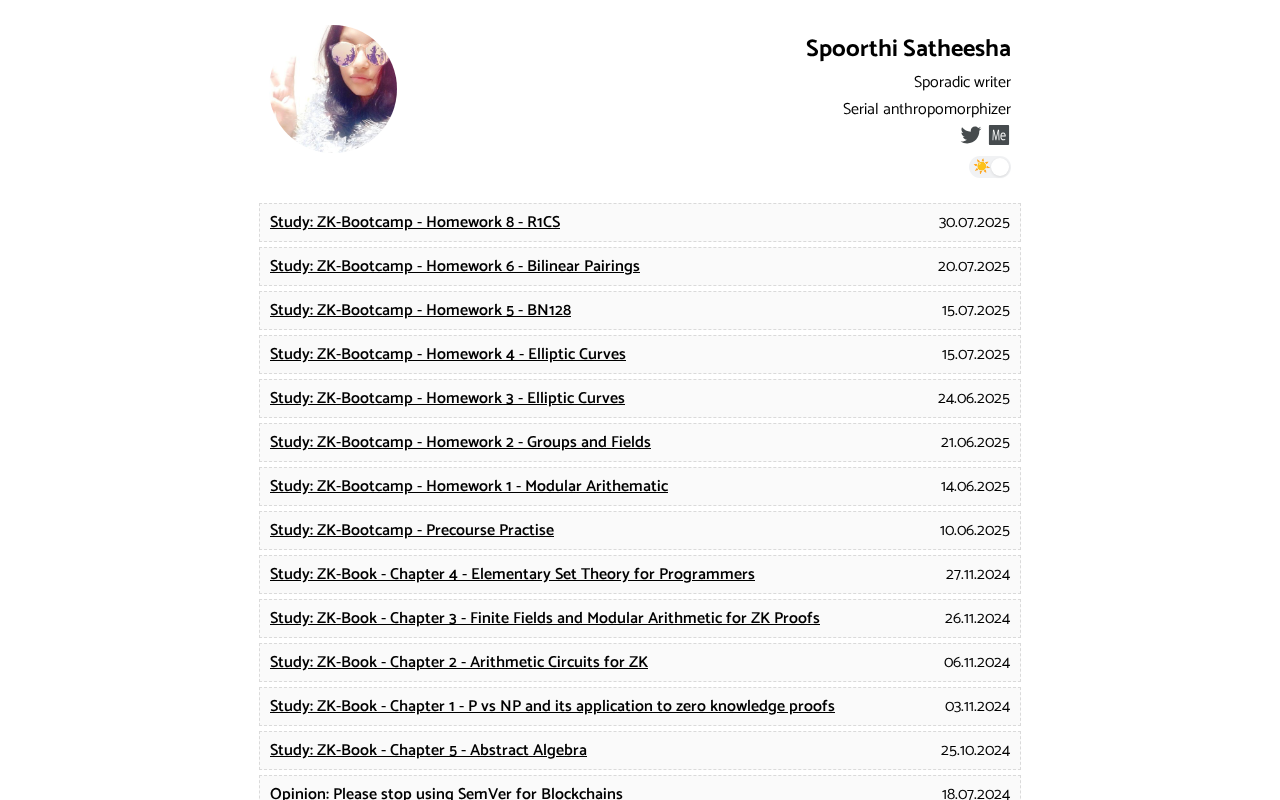View Chapter 3 - Finite Fields post

coord(545,619)
